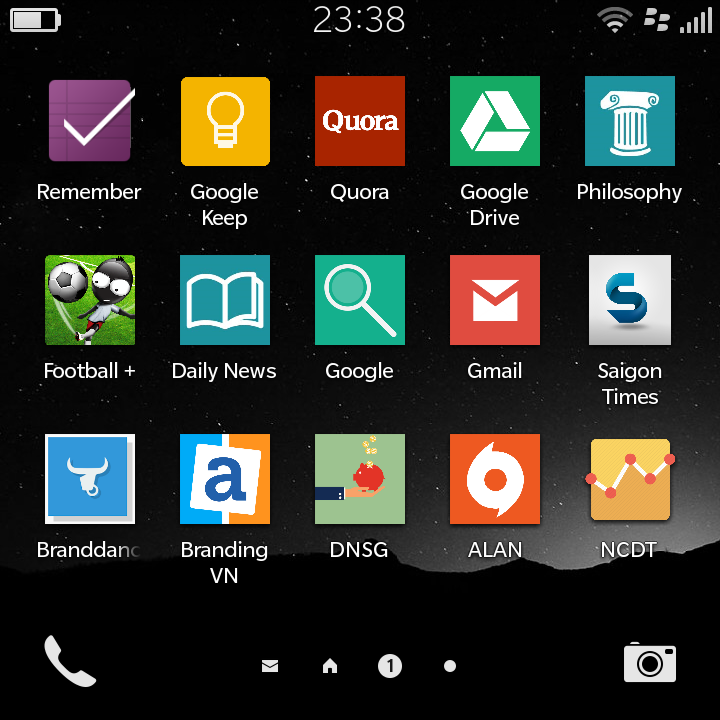Open Google Drive
720x720 pixels.
click(495, 121)
